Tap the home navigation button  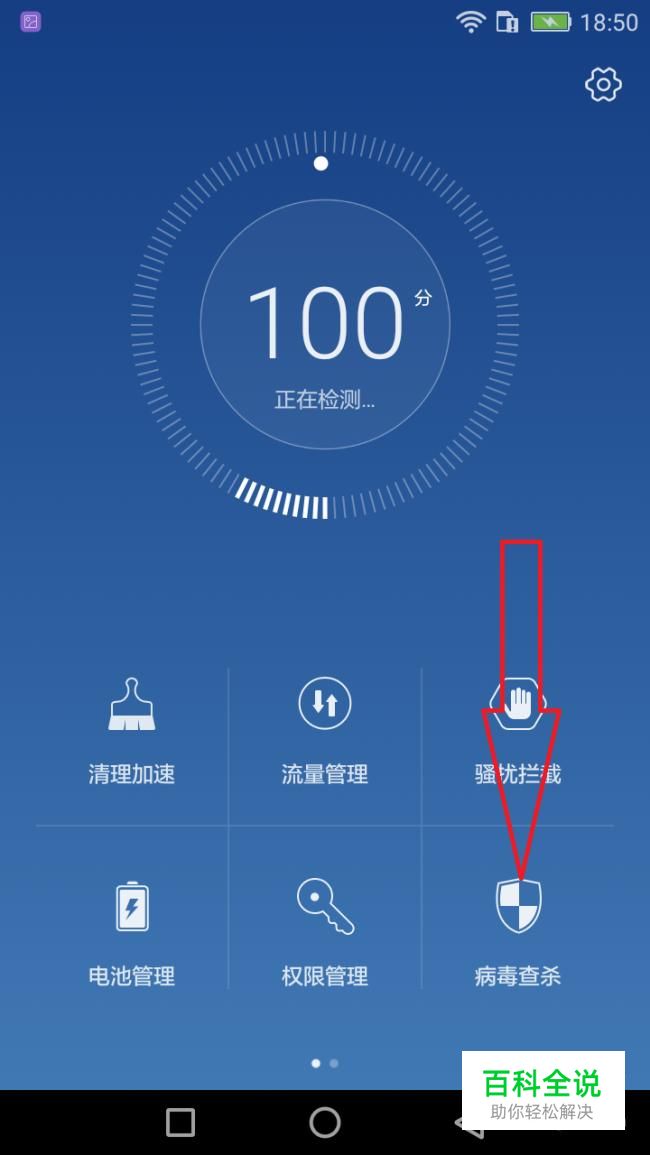tap(325, 1123)
